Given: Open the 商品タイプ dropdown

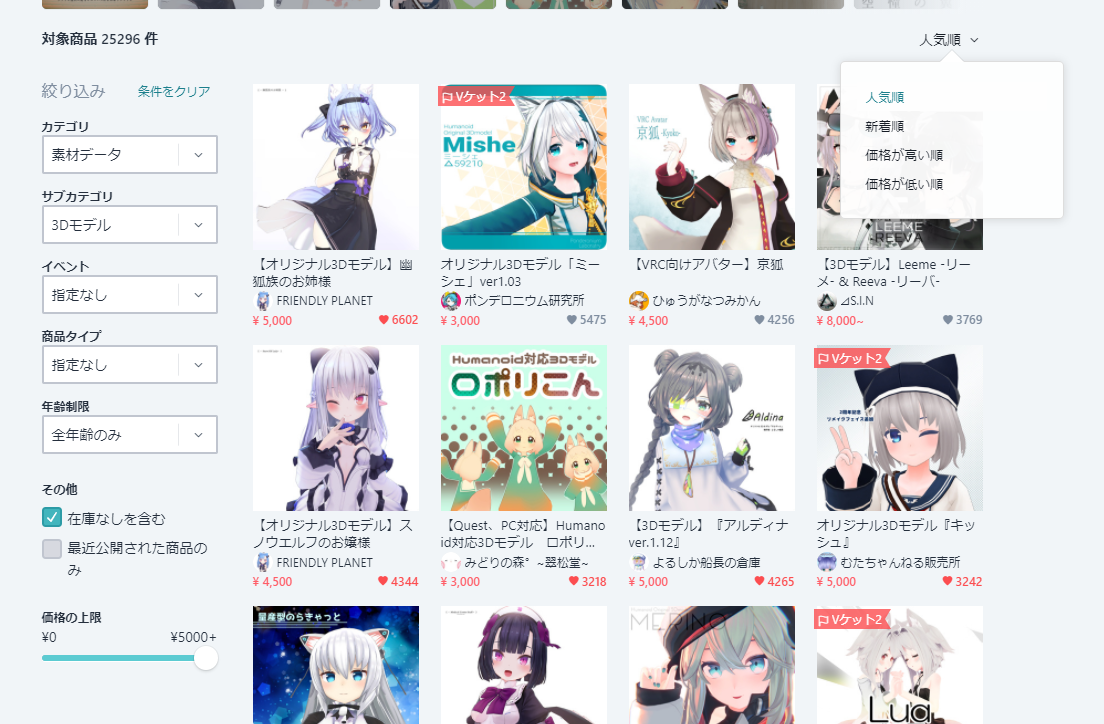Looking at the screenshot, I should point(129,365).
